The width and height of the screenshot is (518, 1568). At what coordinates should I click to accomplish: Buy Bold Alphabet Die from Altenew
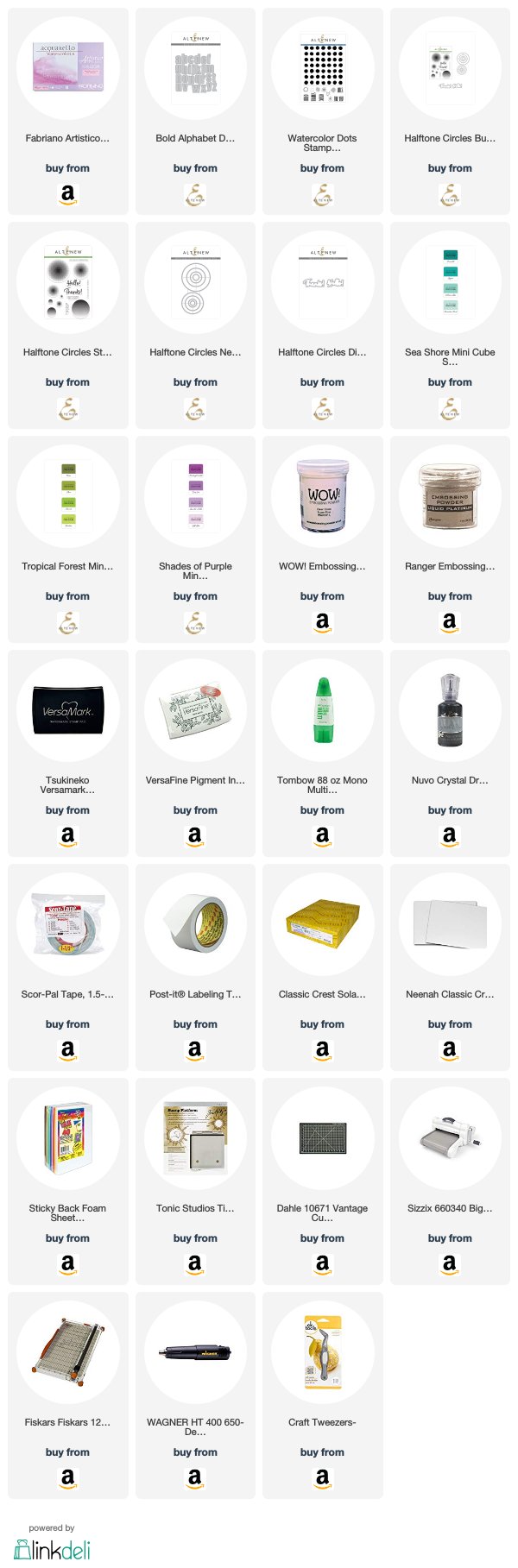coord(195,195)
